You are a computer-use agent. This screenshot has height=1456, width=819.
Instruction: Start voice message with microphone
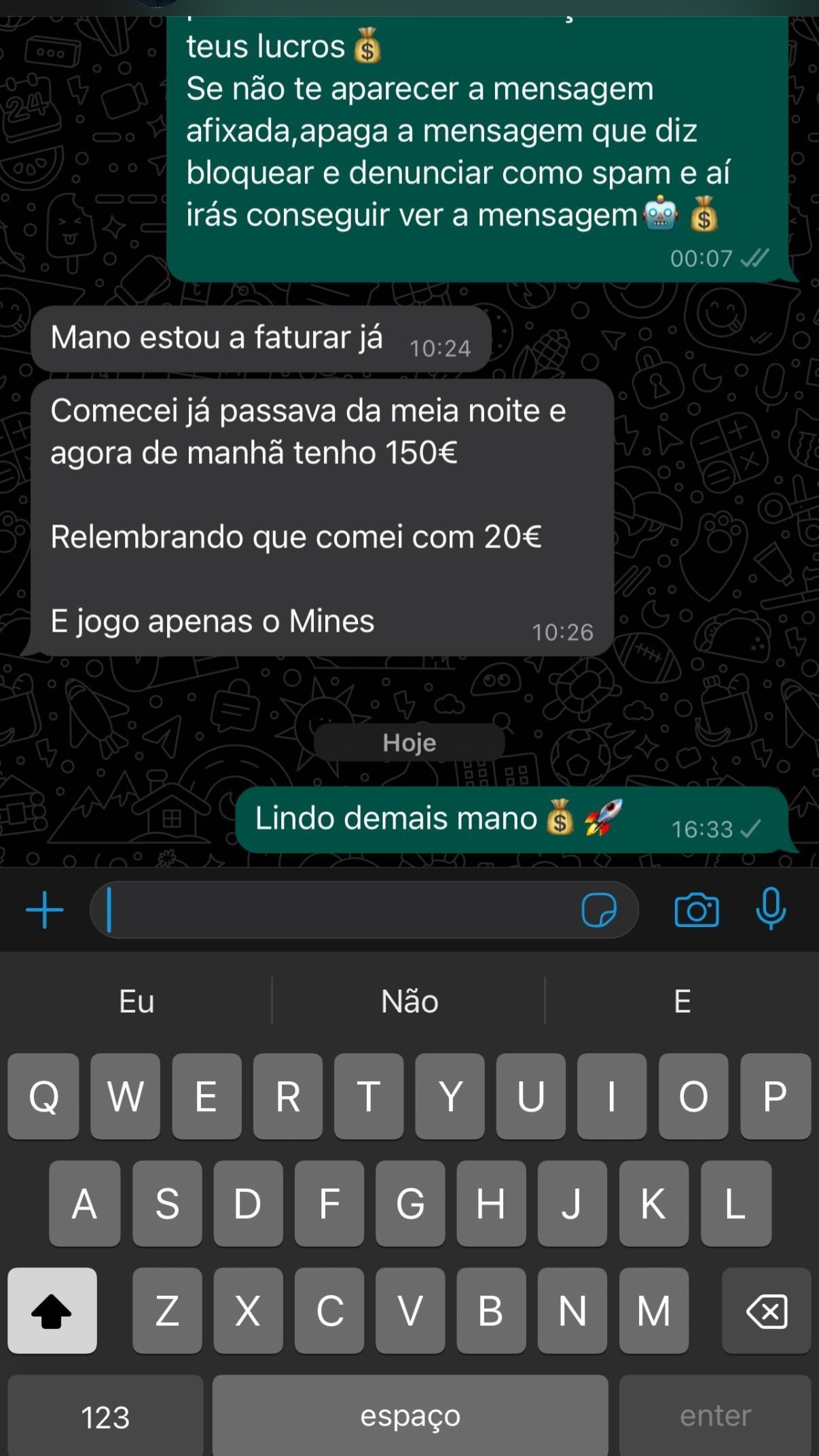pyautogui.click(x=771, y=909)
